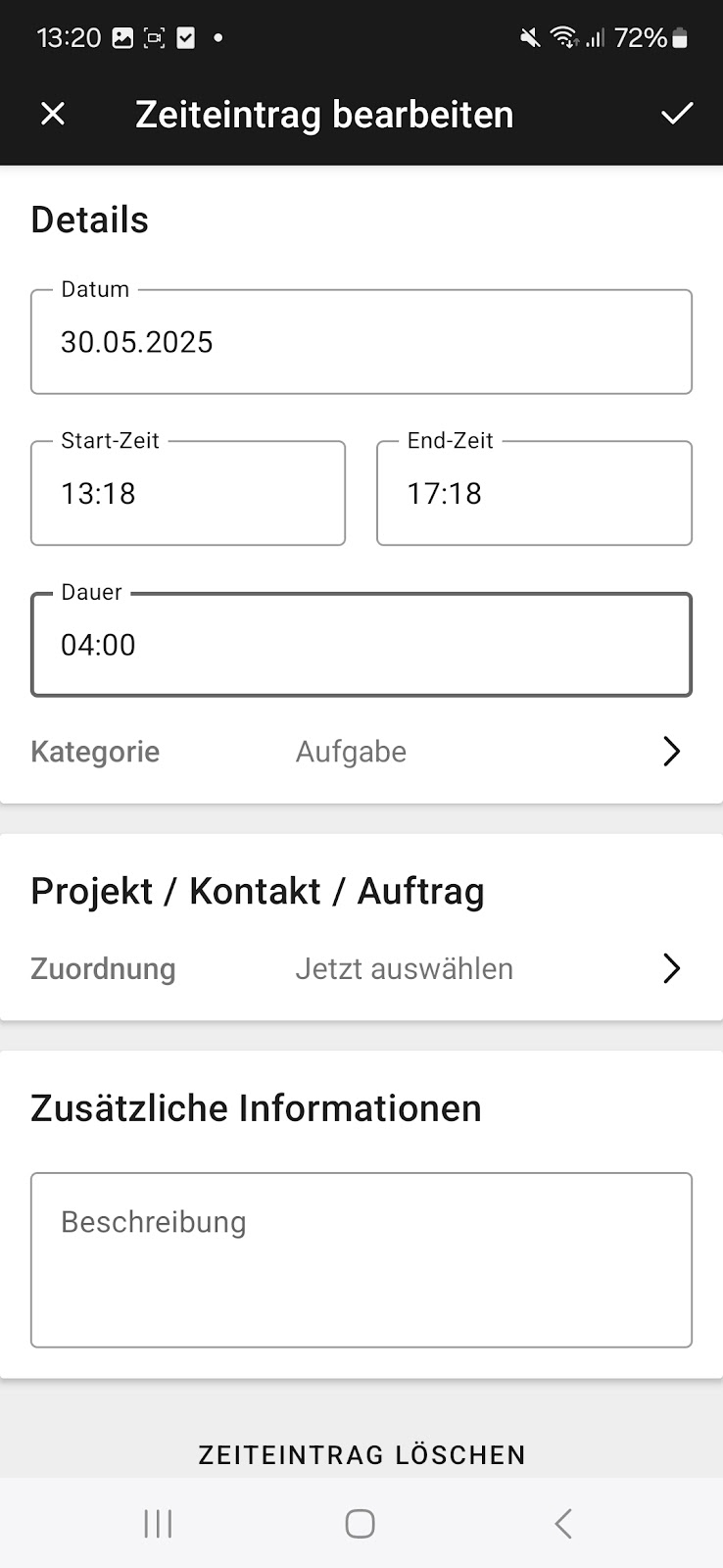The height and width of the screenshot is (1568, 723).
Task: Edit the Start-Zeit field
Action: (x=188, y=493)
